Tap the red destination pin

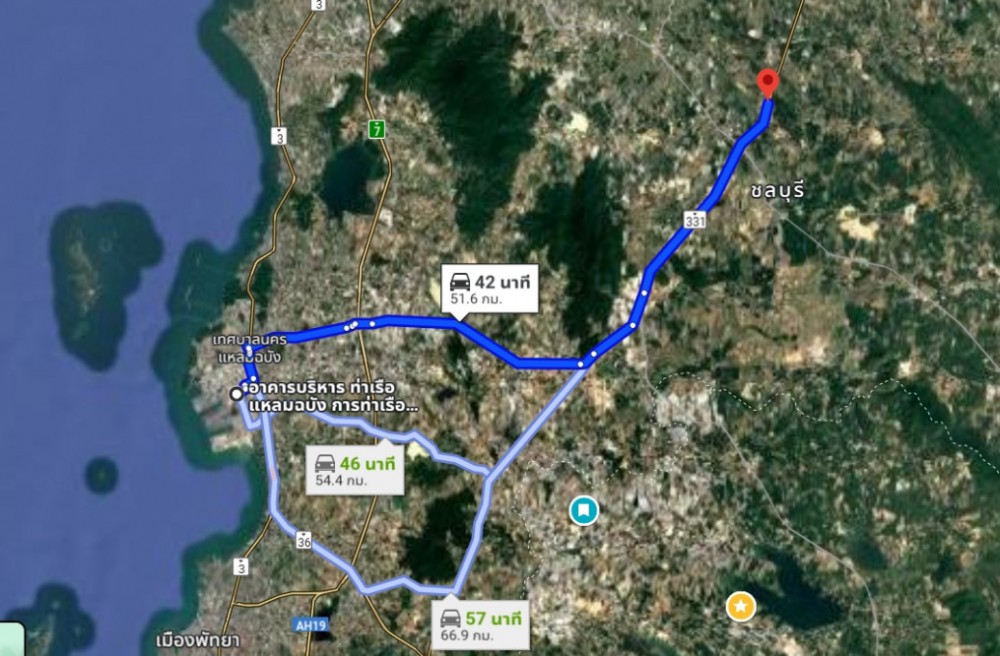[768, 82]
